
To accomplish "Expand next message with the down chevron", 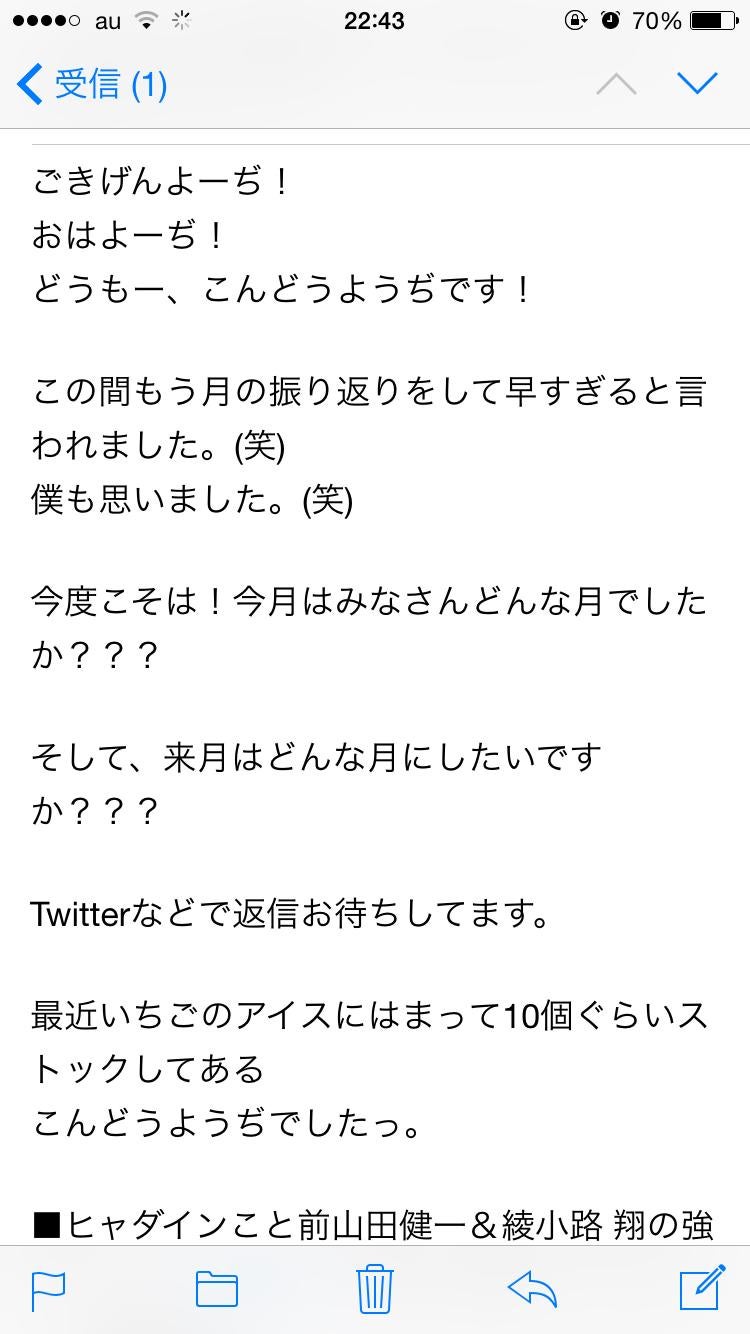I will (698, 84).
